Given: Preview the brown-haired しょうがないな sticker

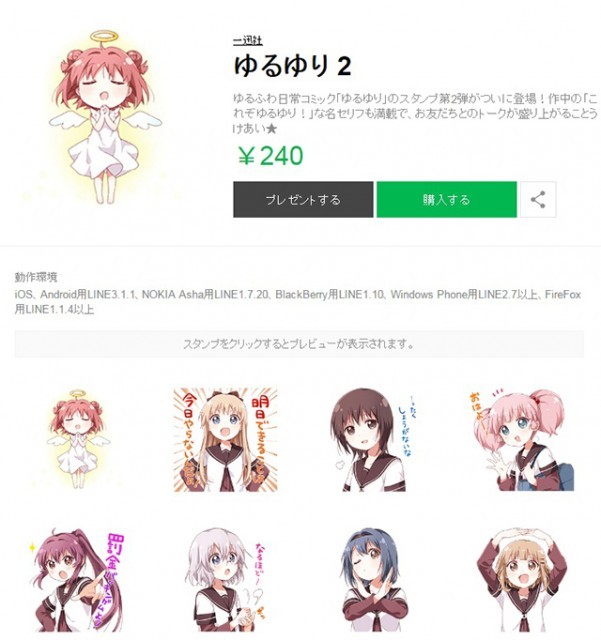Looking at the screenshot, I should 368,439.
